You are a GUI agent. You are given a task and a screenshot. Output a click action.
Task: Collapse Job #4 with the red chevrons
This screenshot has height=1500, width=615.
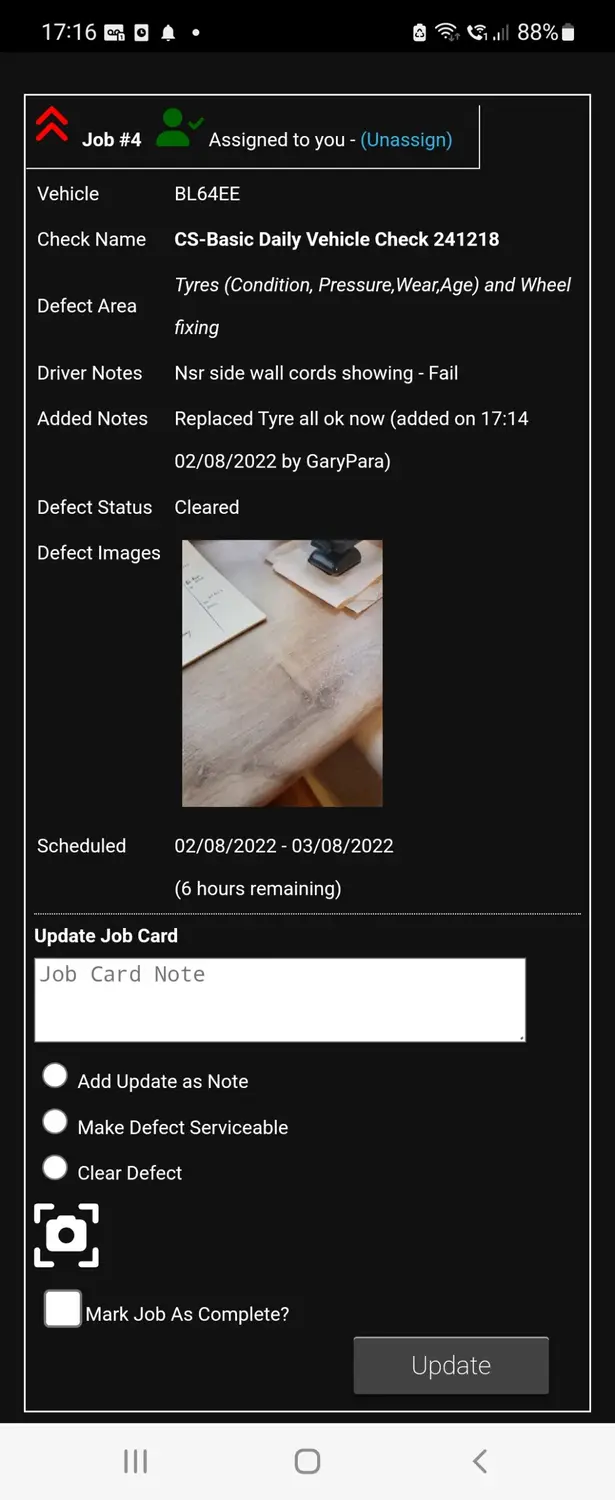coord(52,125)
